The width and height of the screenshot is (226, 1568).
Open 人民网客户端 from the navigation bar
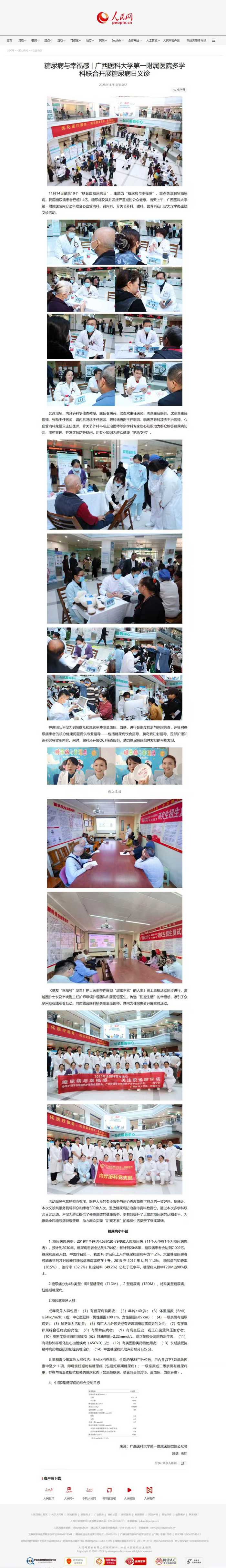(x=171, y=40)
